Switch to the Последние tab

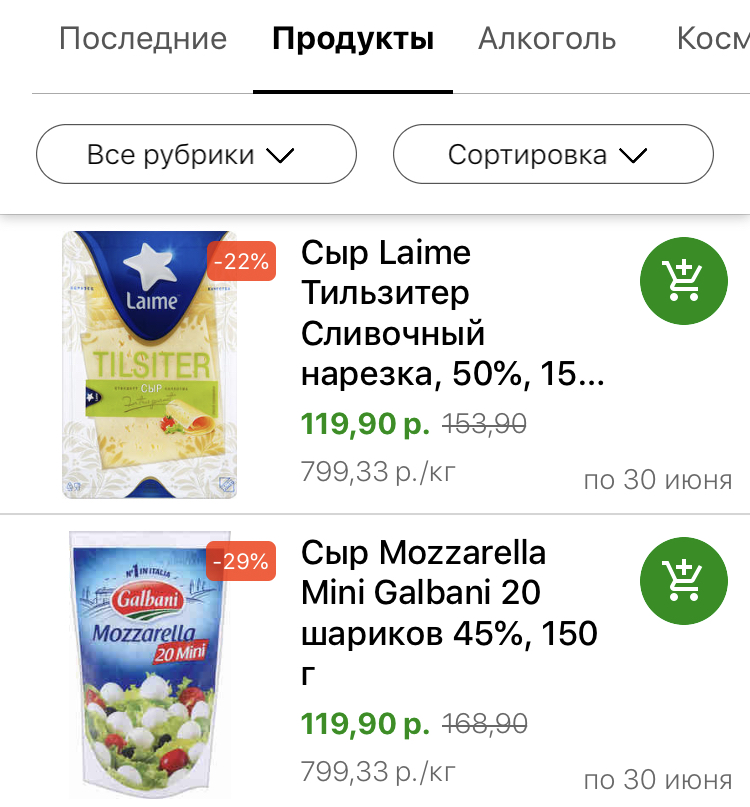tap(143, 40)
